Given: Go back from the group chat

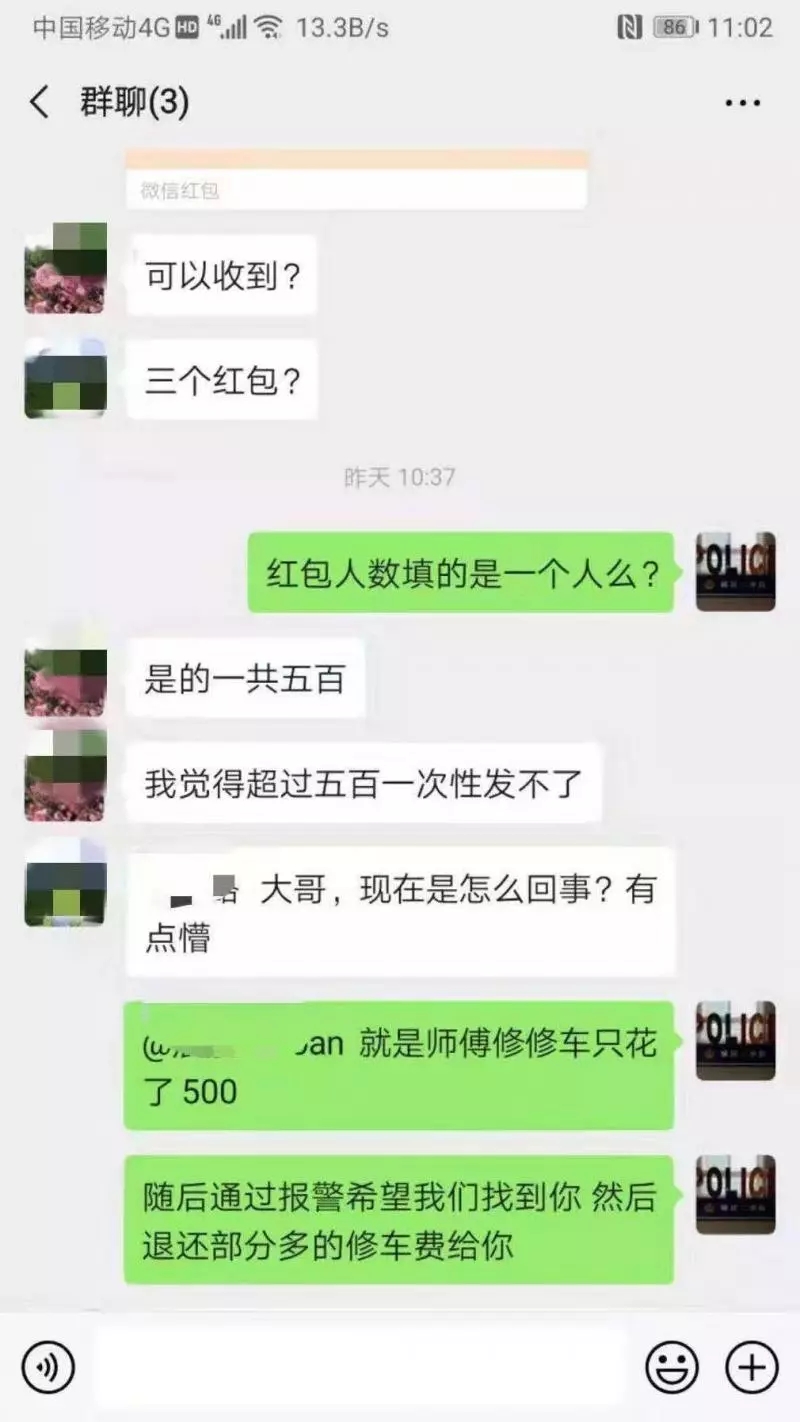Looking at the screenshot, I should [x=40, y=103].
